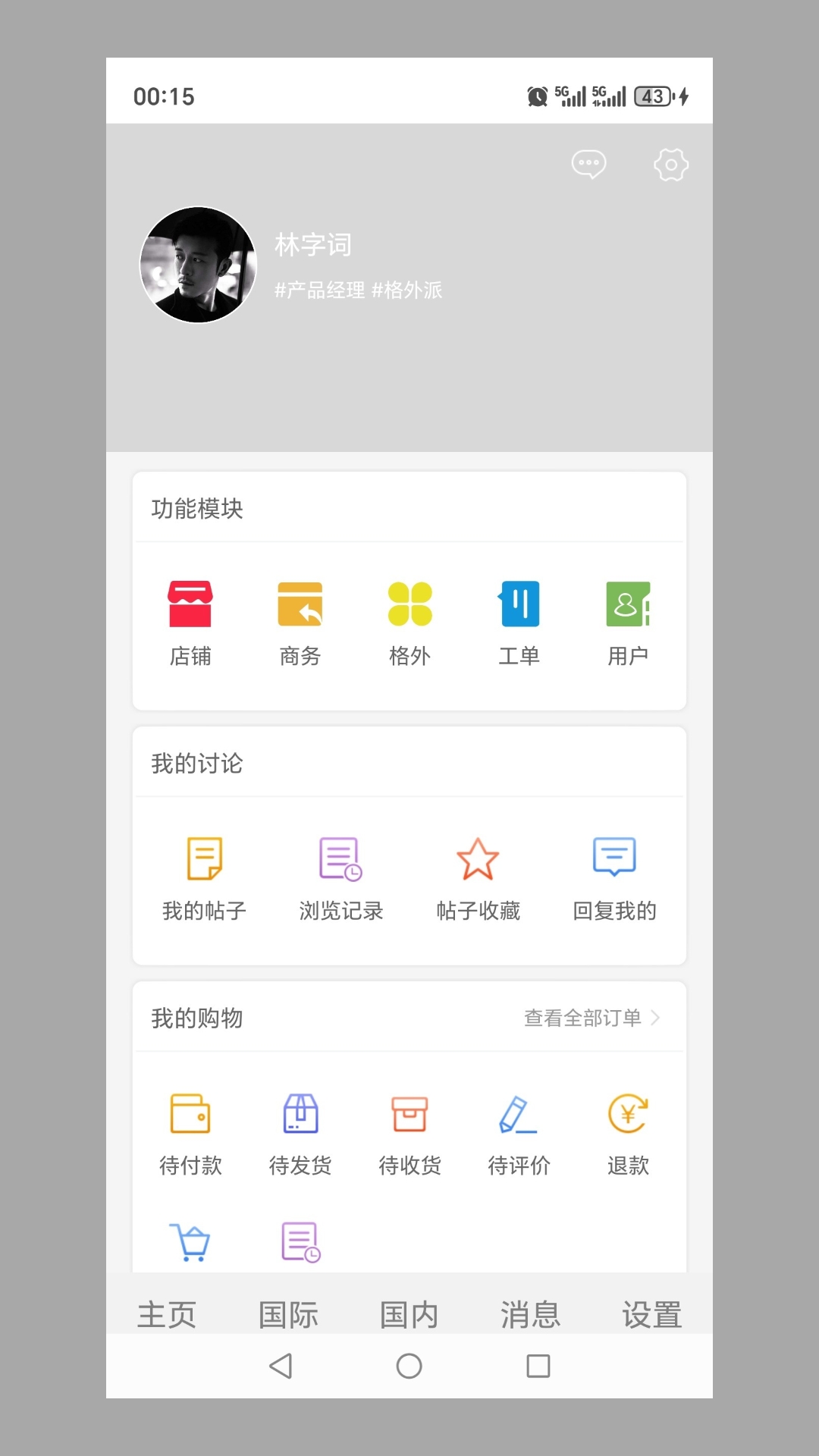Open the 店铺 store module
The height and width of the screenshot is (1456, 819).
pos(191,622)
